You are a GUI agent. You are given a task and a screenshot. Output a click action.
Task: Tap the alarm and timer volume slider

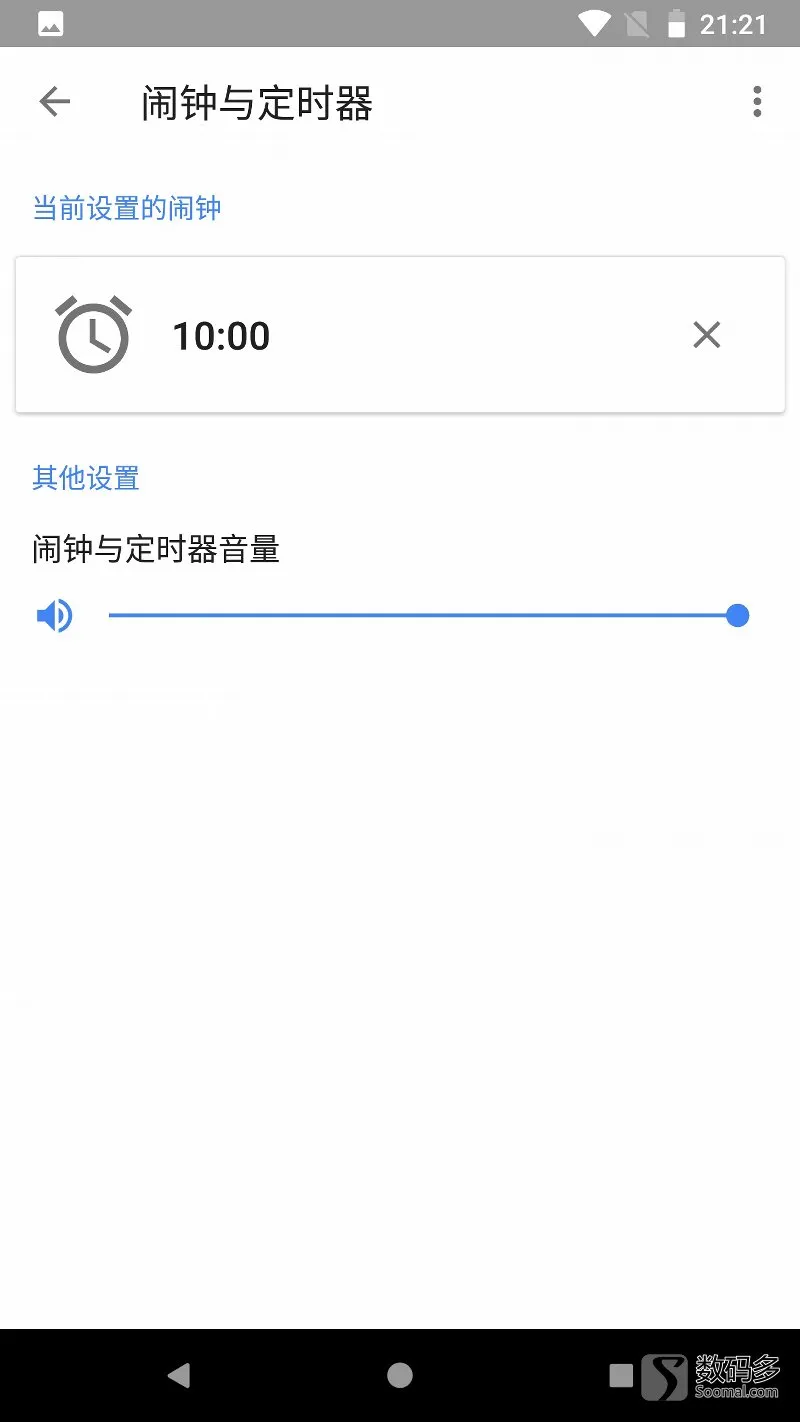[428, 615]
